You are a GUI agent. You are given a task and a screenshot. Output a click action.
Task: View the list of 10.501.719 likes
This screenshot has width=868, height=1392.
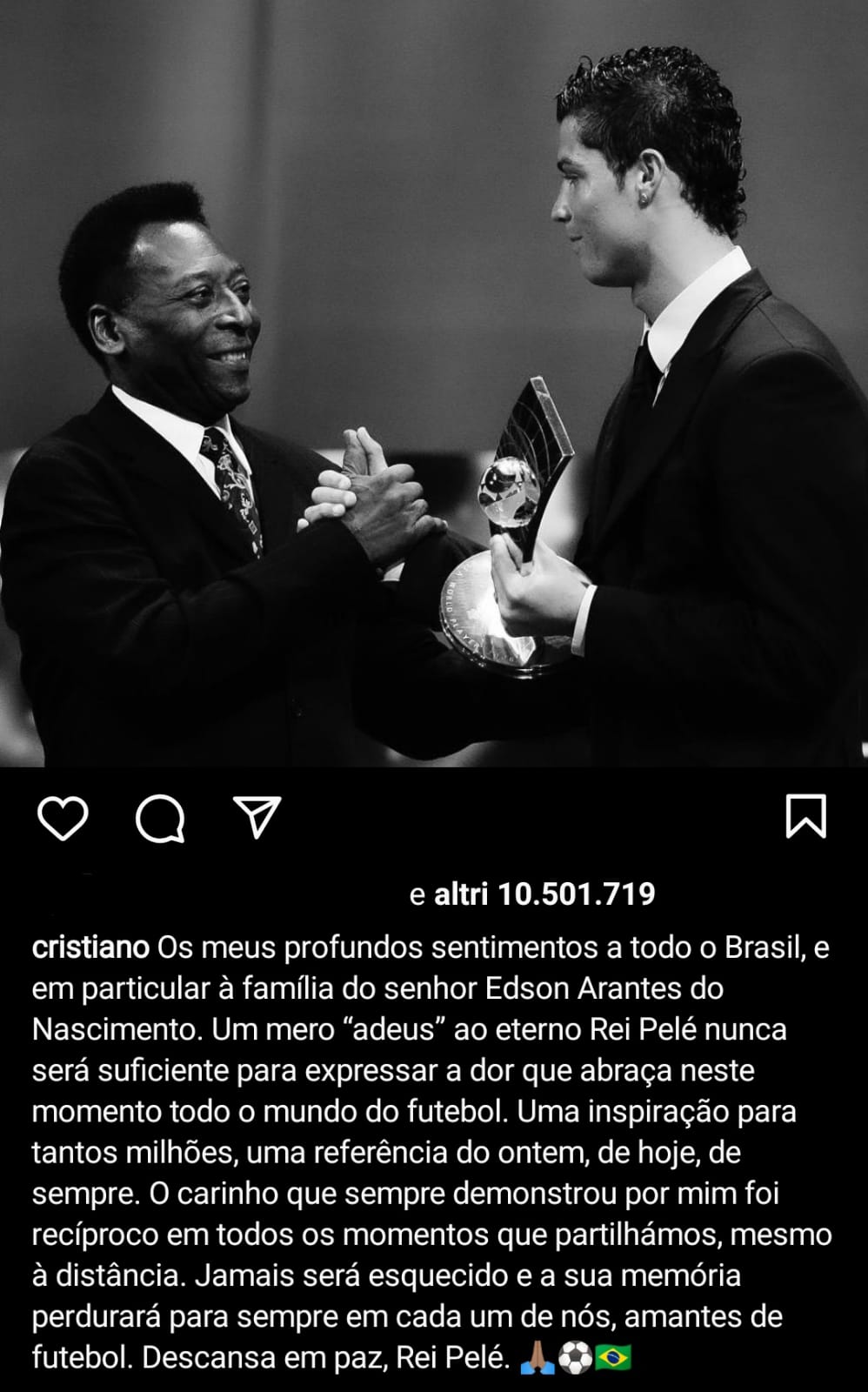point(532,894)
